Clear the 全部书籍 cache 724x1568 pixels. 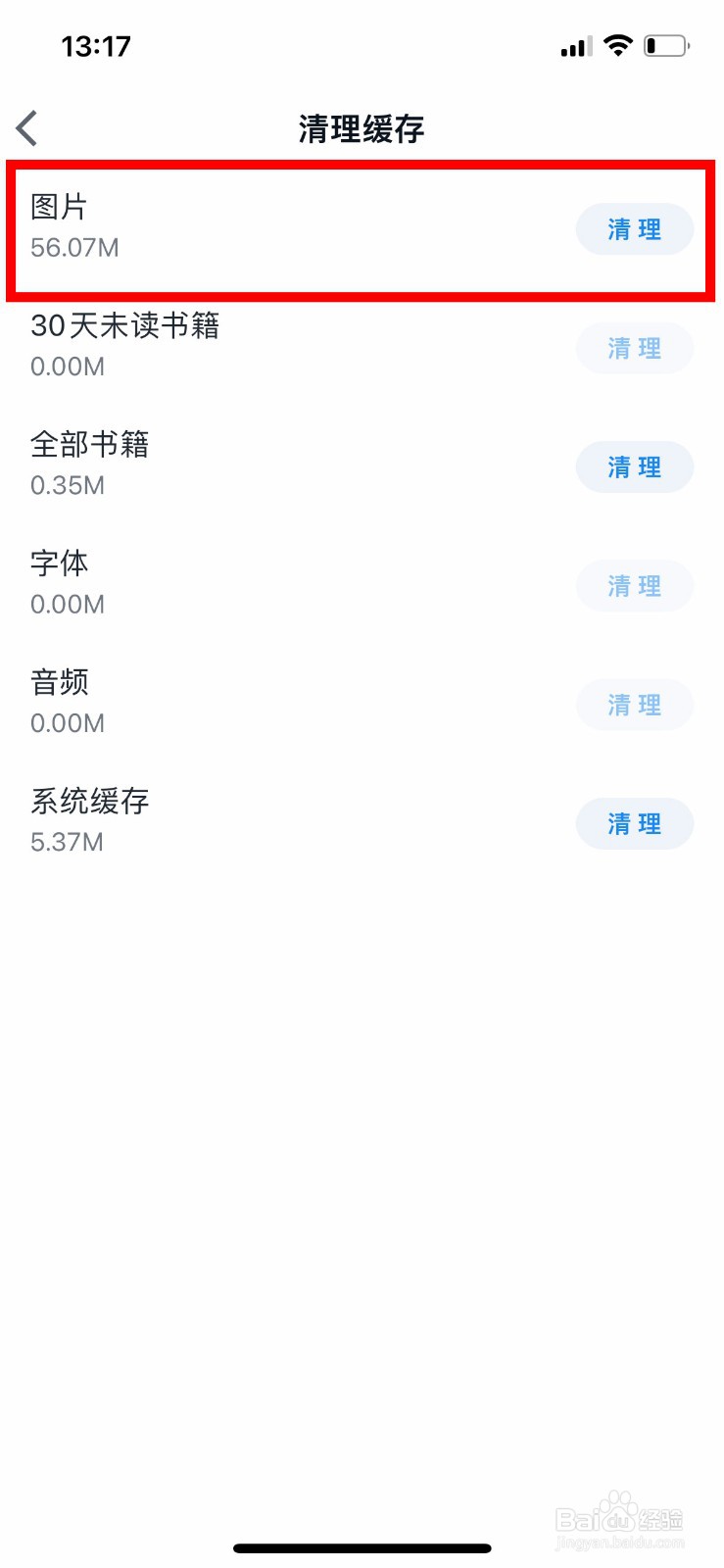pos(635,467)
